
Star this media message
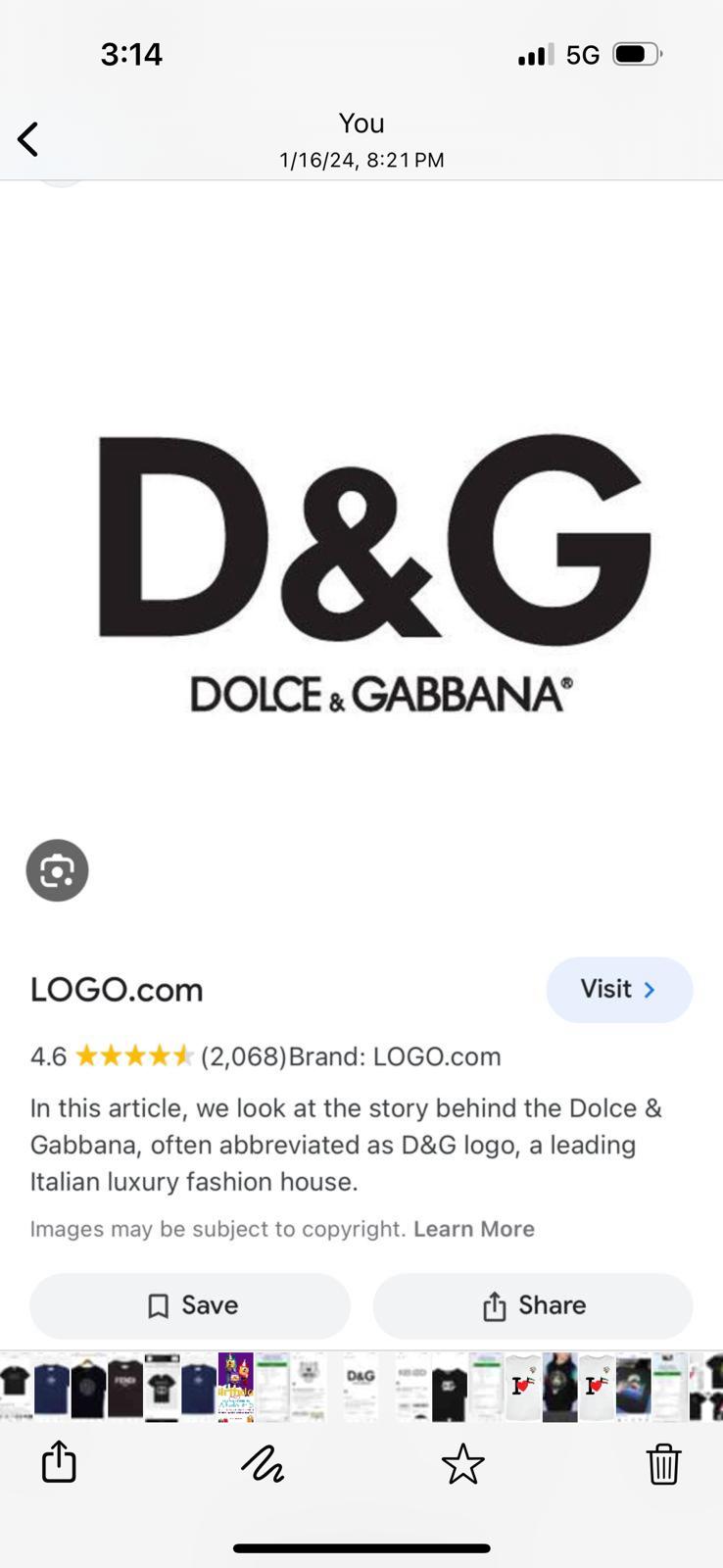point(462,1464)
